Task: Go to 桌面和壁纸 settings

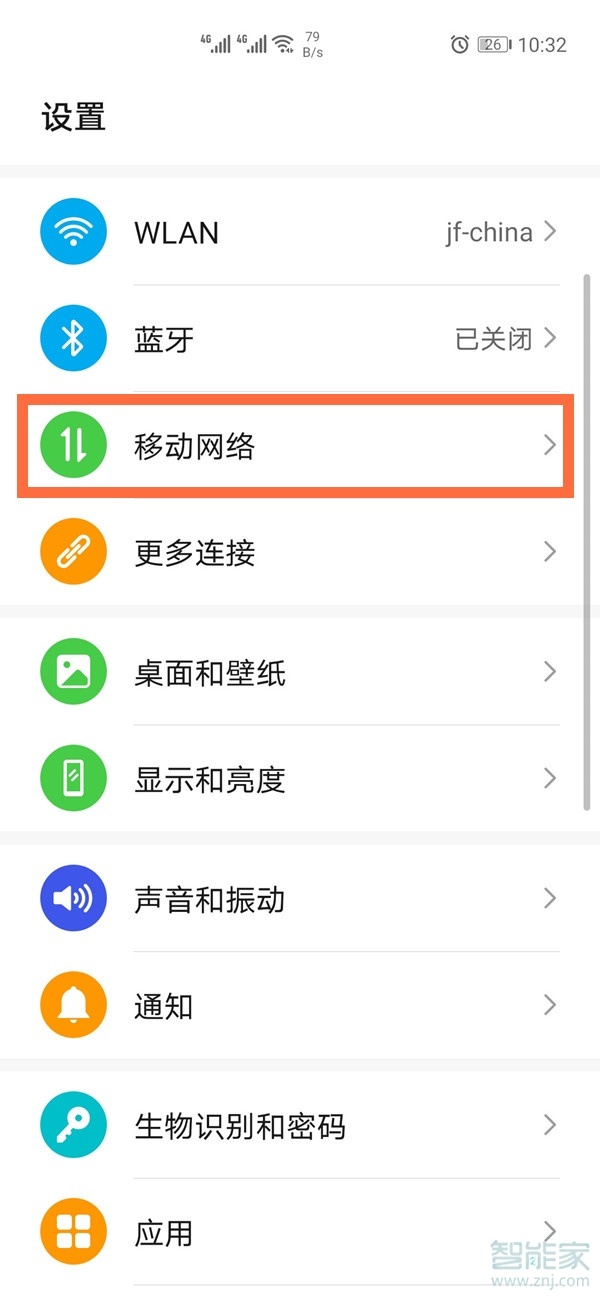Action: coord(300,672)
